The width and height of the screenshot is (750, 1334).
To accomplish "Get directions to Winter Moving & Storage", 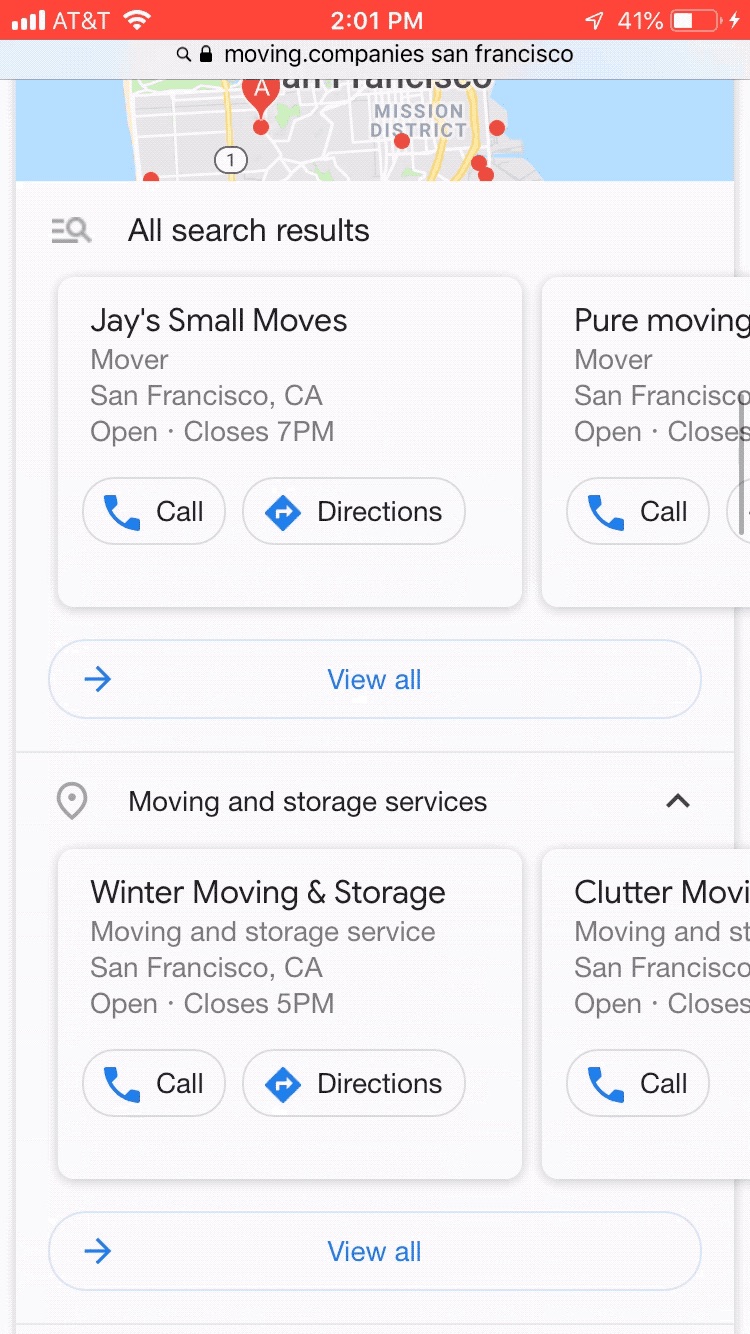I will click(354, 1083).
